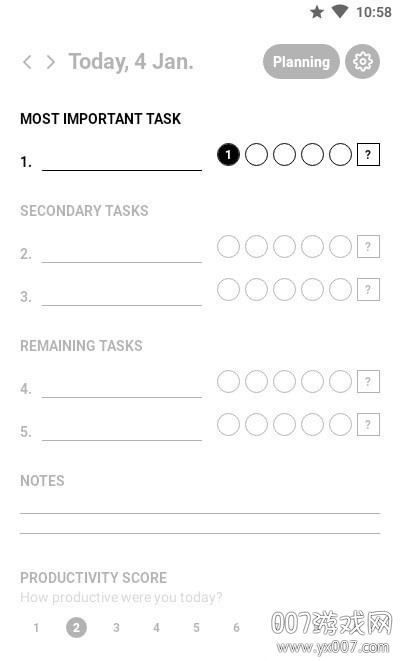Go to the next day

coord(51,62)
